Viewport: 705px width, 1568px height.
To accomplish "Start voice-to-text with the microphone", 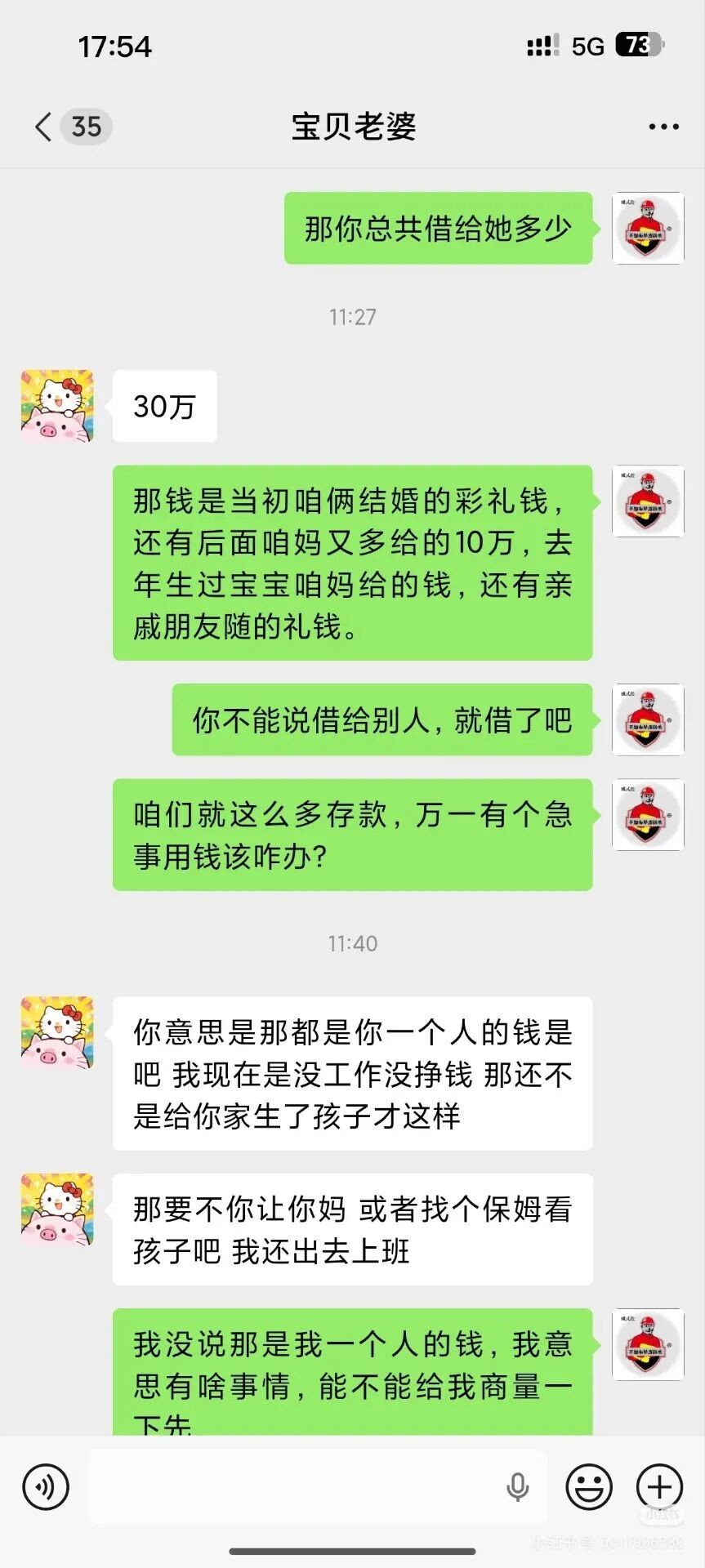I will click(517, 1487).
